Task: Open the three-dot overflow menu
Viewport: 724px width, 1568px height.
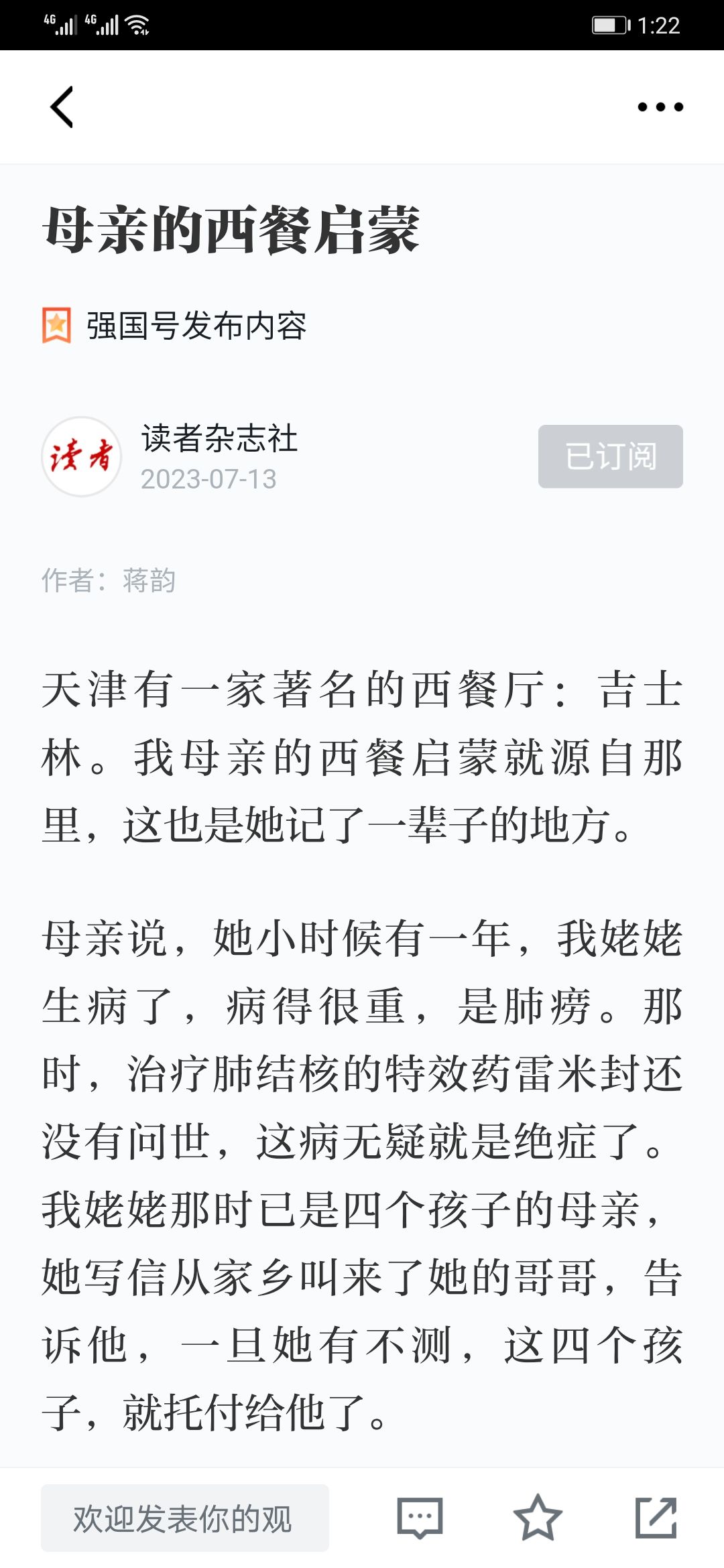Action: click(x=660, y=107)
